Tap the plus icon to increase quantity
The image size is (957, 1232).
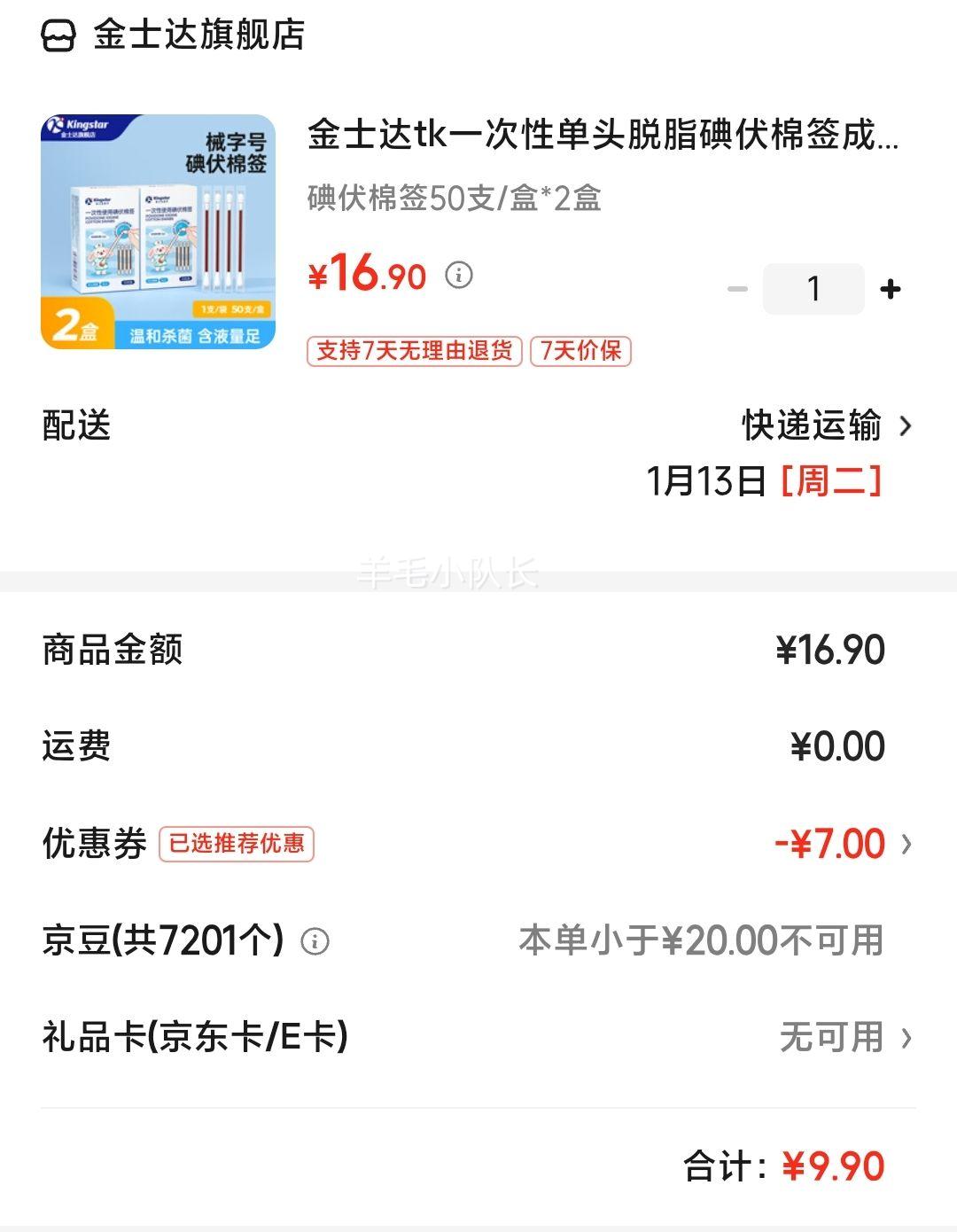889,288
